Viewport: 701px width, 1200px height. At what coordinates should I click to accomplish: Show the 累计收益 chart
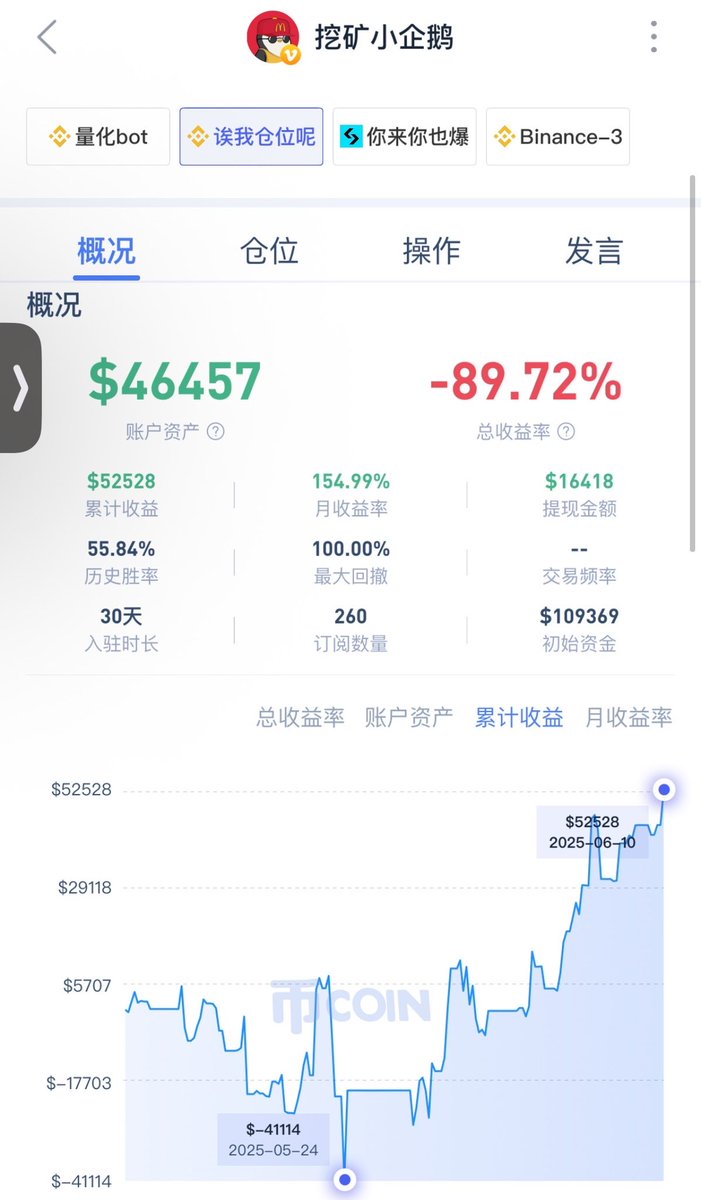pos(519,717)
